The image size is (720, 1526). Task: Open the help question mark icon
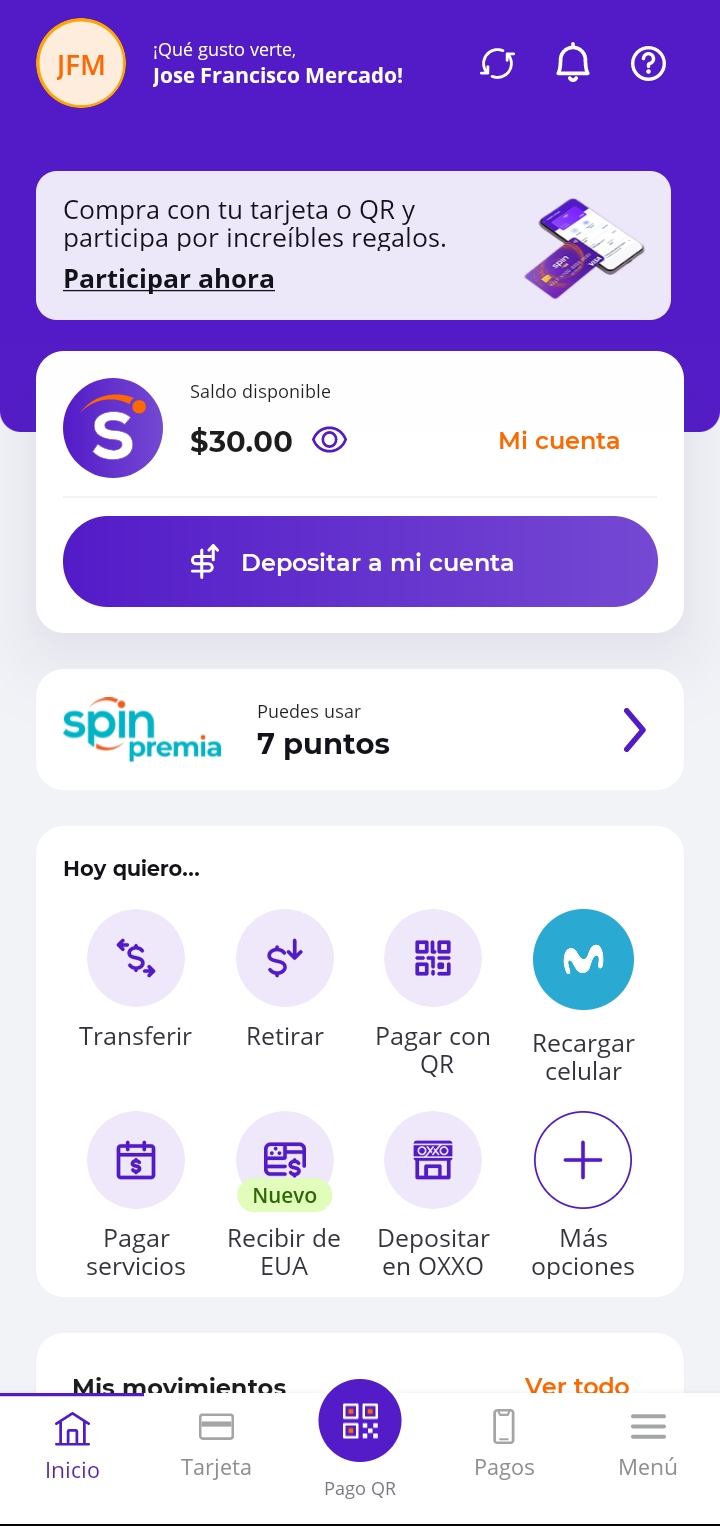click(x=648, y=64)
